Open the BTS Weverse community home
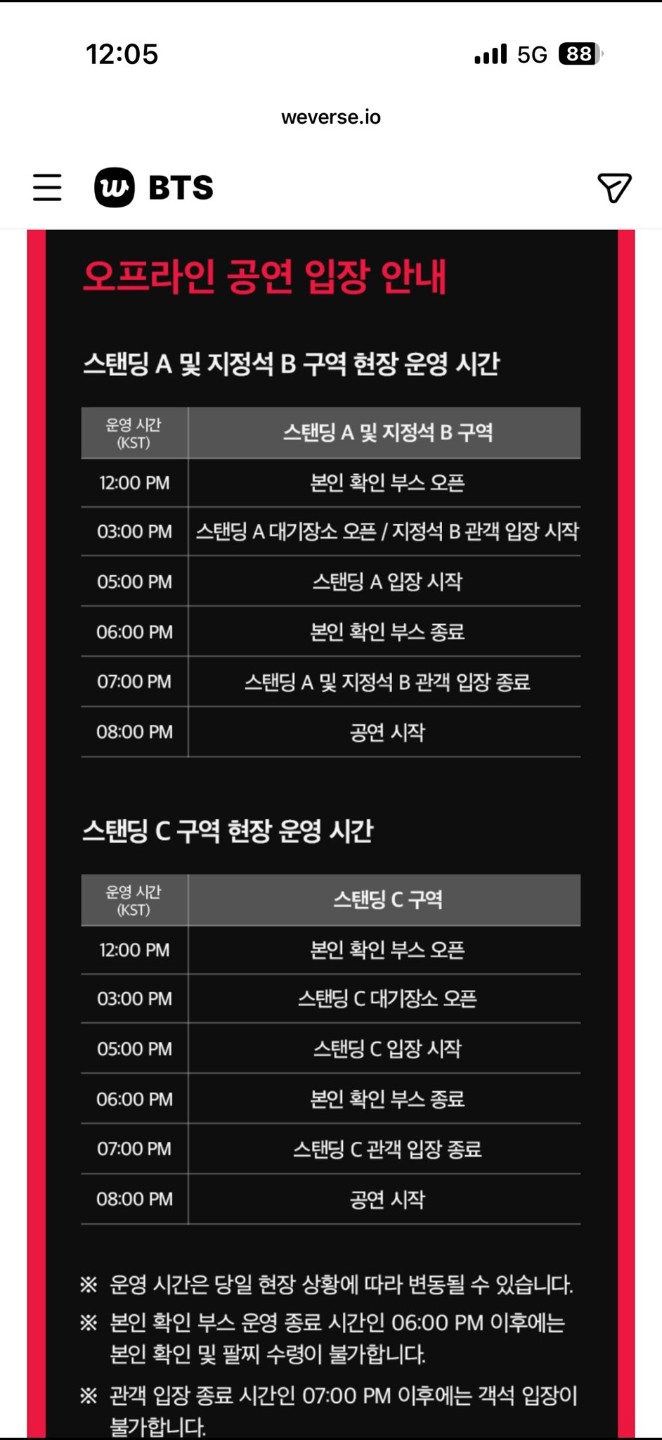Screen dimensions: 662x1440 154,187
